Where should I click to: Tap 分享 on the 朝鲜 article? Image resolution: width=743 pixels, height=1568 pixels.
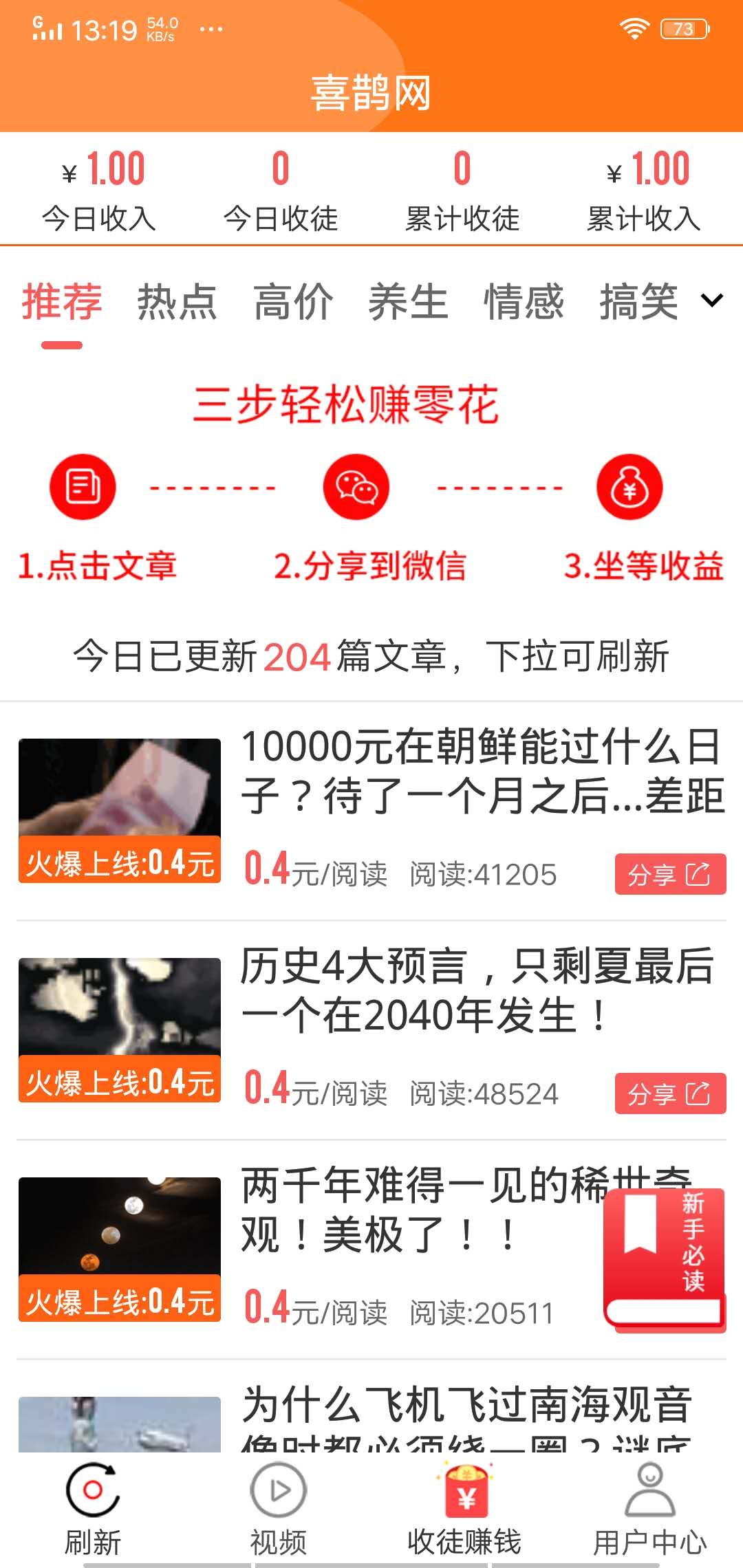[670, 874]
